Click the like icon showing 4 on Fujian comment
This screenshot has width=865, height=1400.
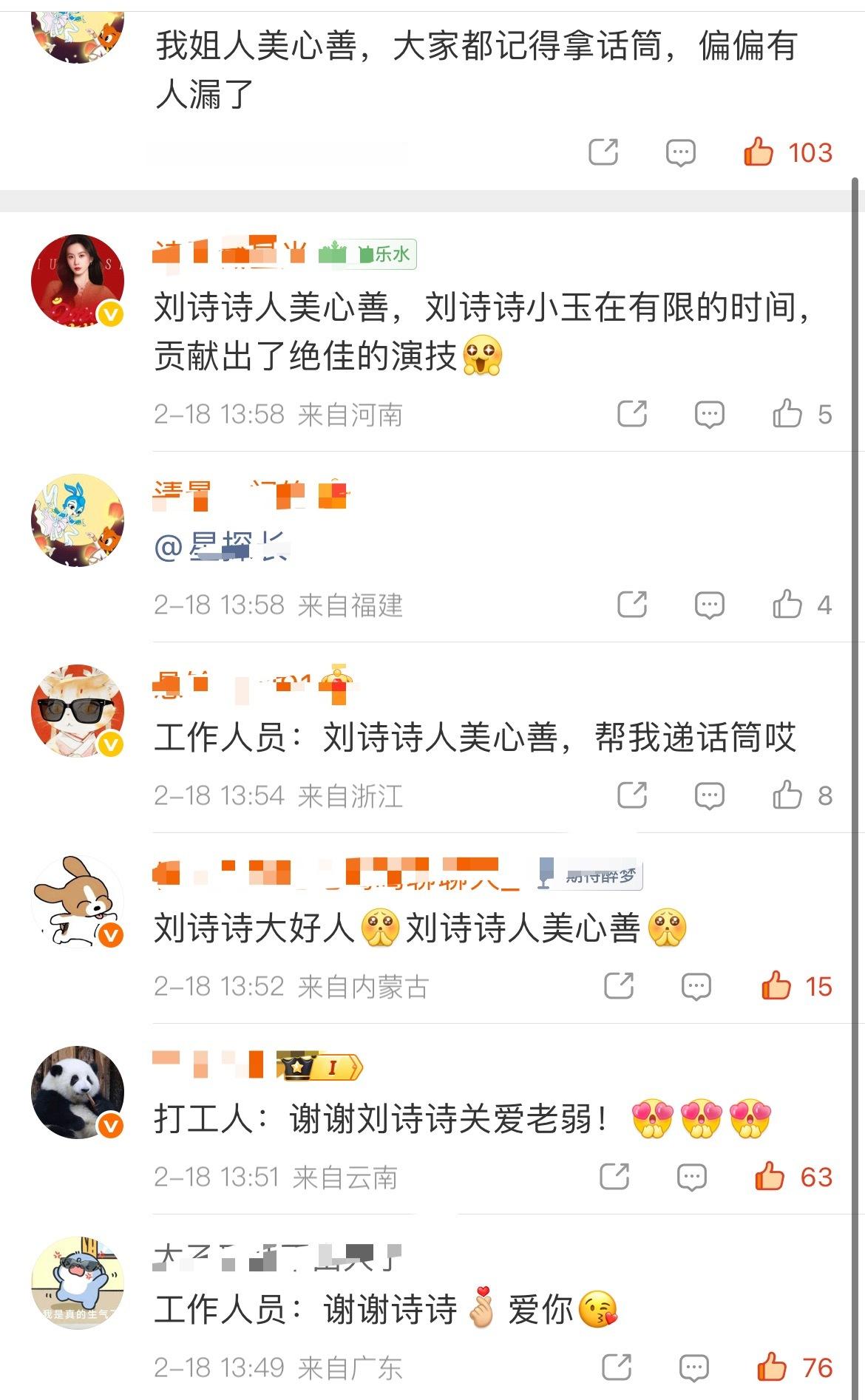click(793, 603)
